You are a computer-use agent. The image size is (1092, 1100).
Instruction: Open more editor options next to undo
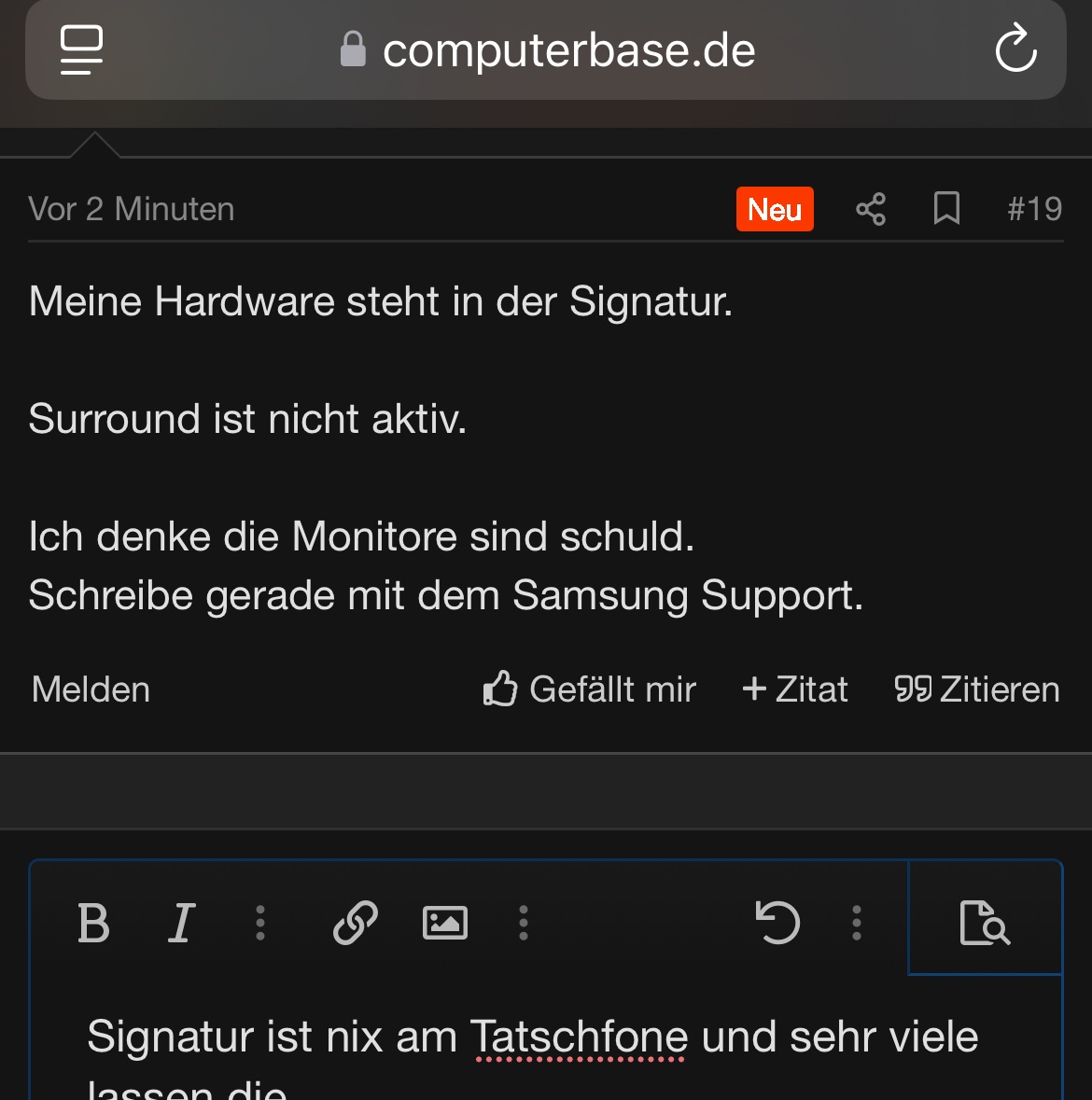click(x=857, y=923)
